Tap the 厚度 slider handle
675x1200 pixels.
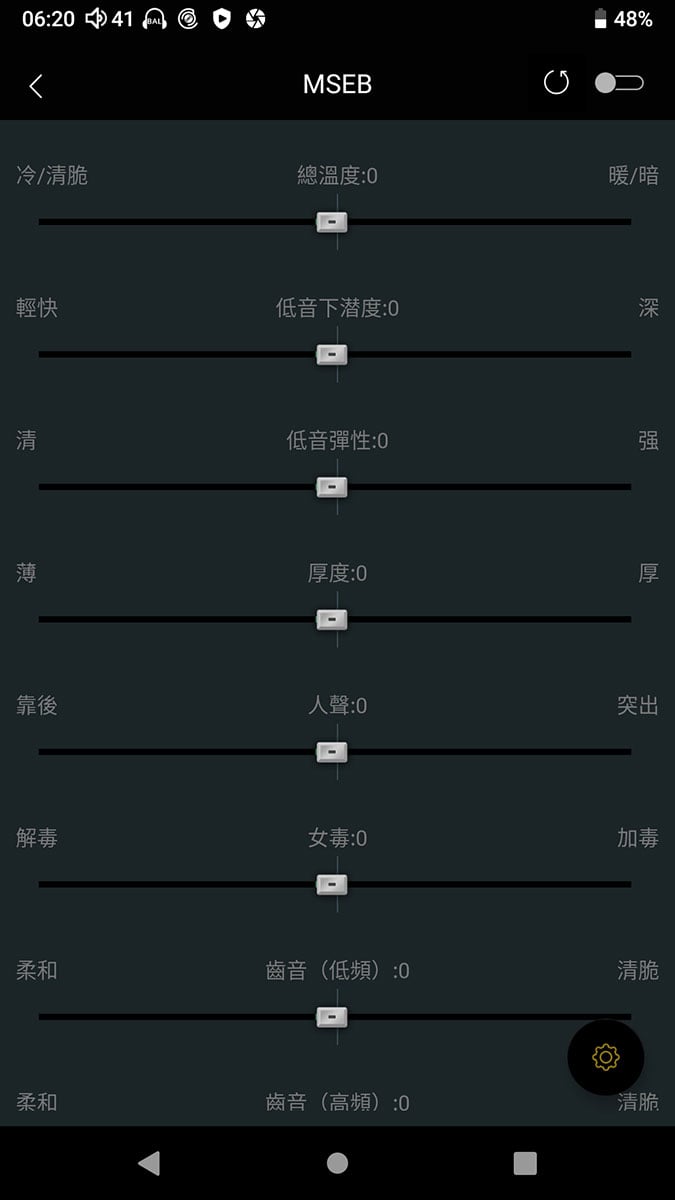332,619
